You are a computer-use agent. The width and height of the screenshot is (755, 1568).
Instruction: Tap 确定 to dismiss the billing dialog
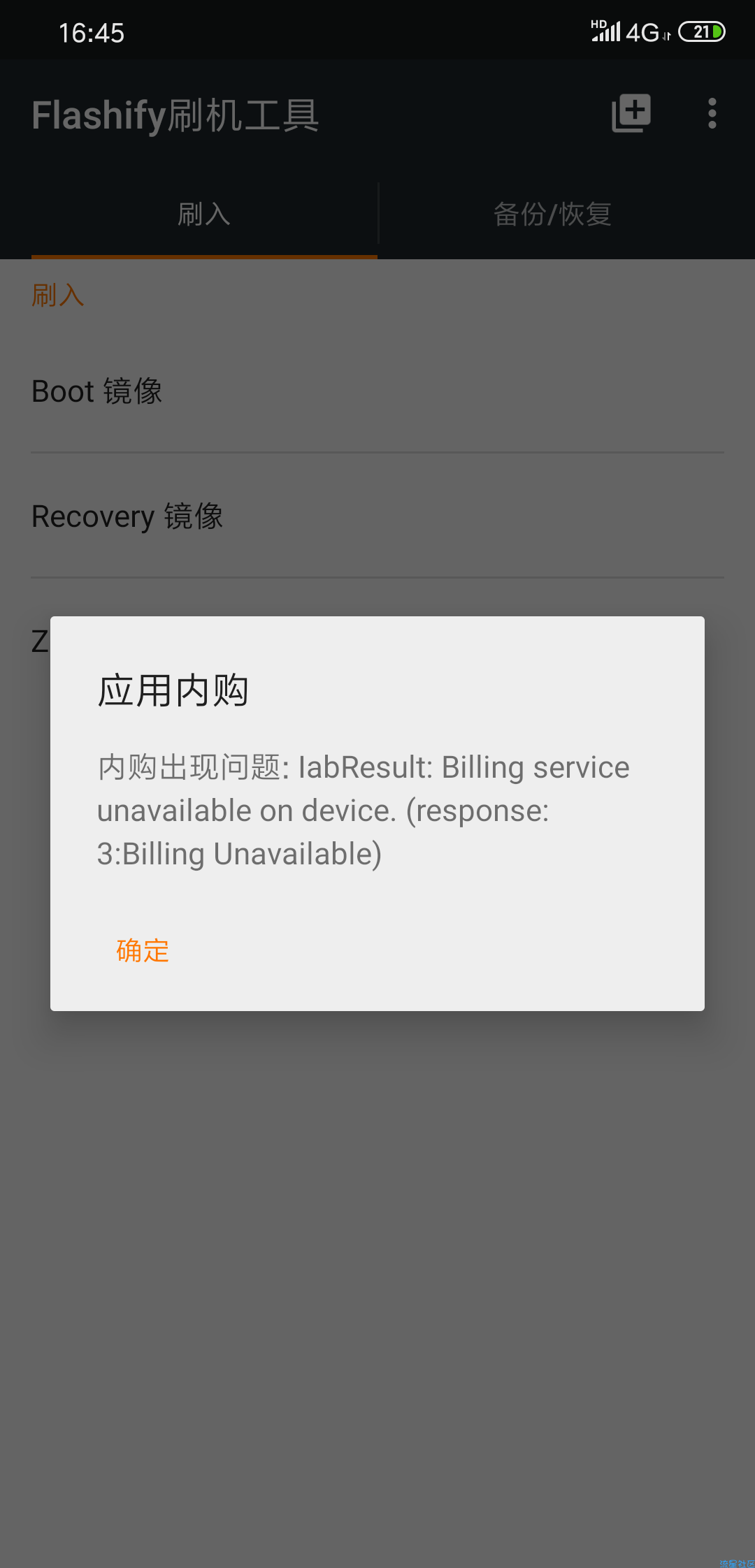(x=143, y=950)
